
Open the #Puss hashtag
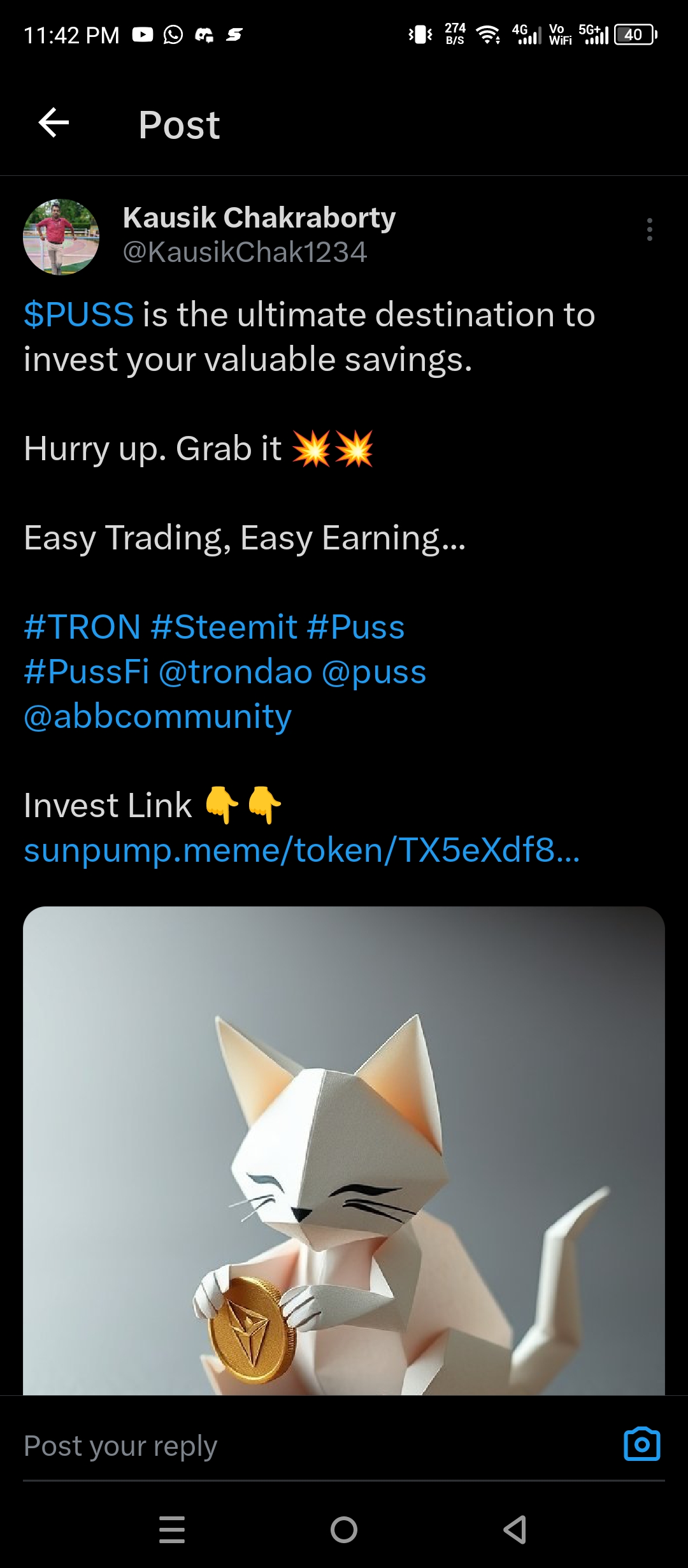coord(355,627)
